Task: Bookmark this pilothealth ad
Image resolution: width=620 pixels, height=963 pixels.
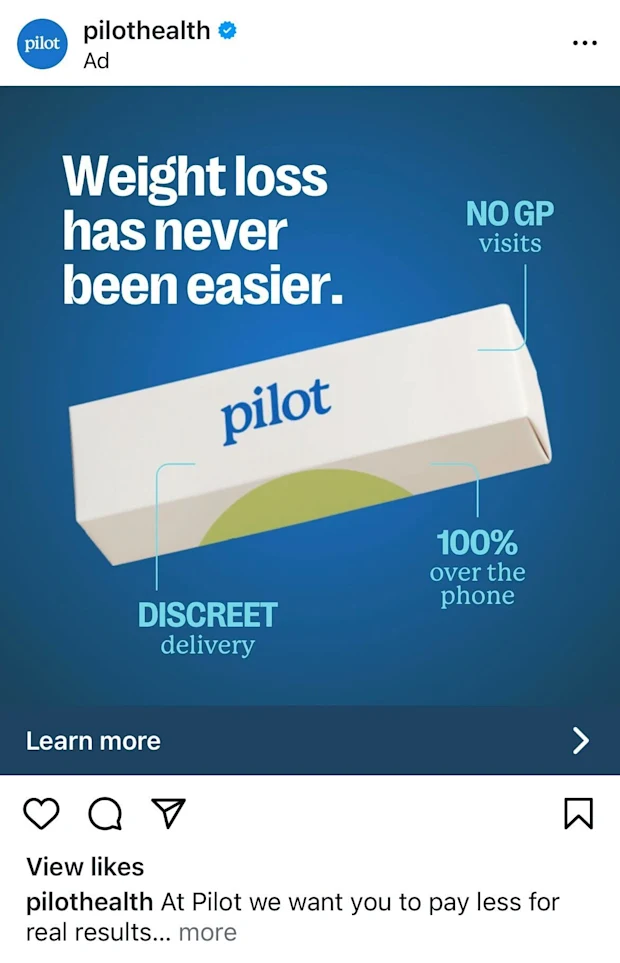Action: click(x=578, y=814)
